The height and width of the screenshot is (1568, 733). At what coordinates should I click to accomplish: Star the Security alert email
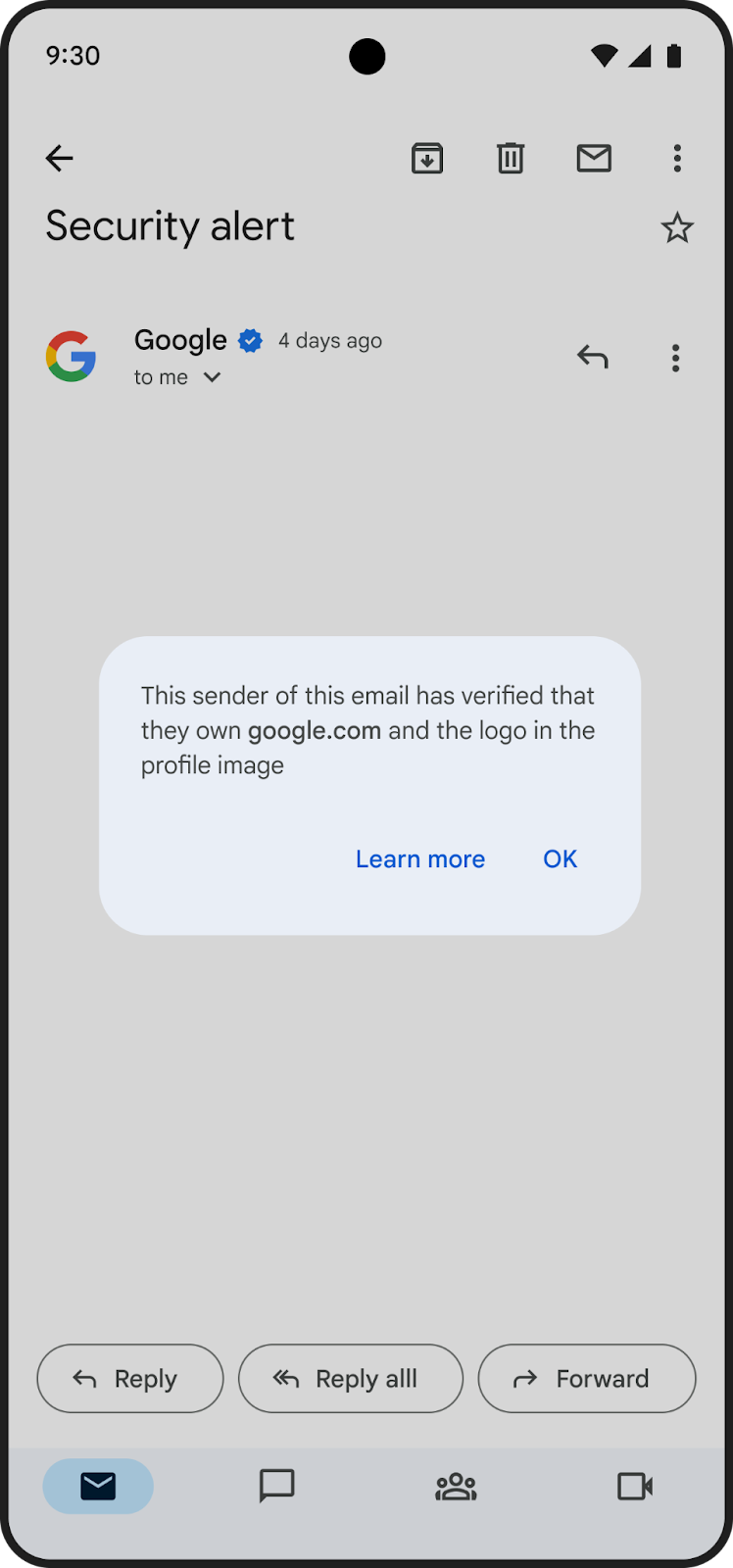(x=677, y=228)
